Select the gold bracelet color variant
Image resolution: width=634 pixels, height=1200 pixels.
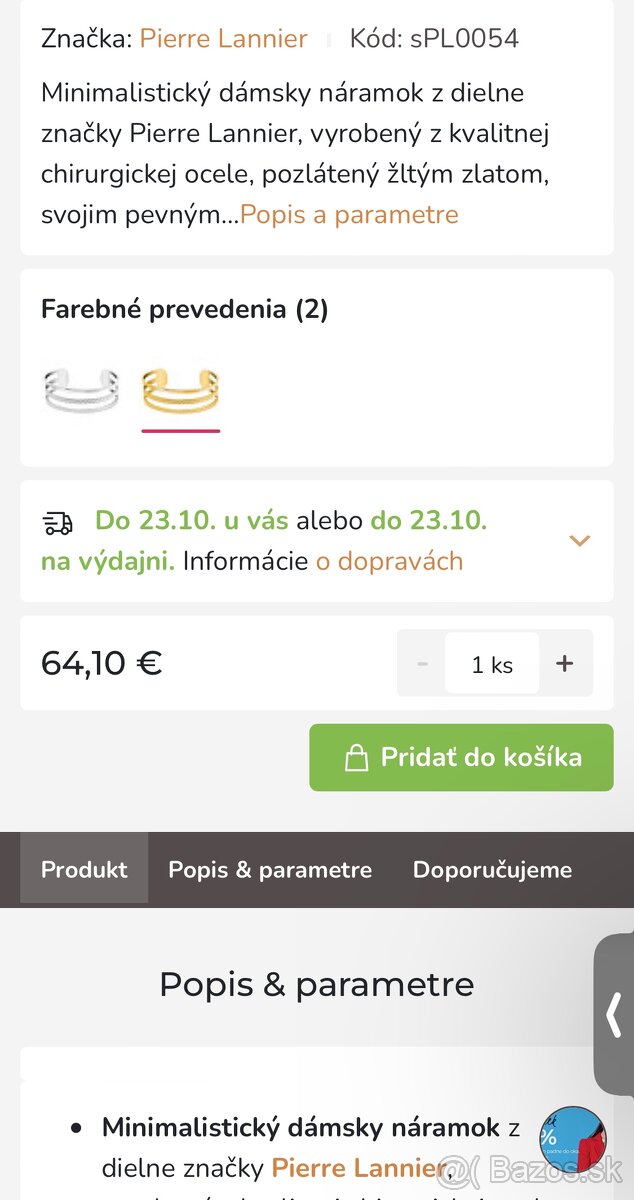click(x=180, y=390)
